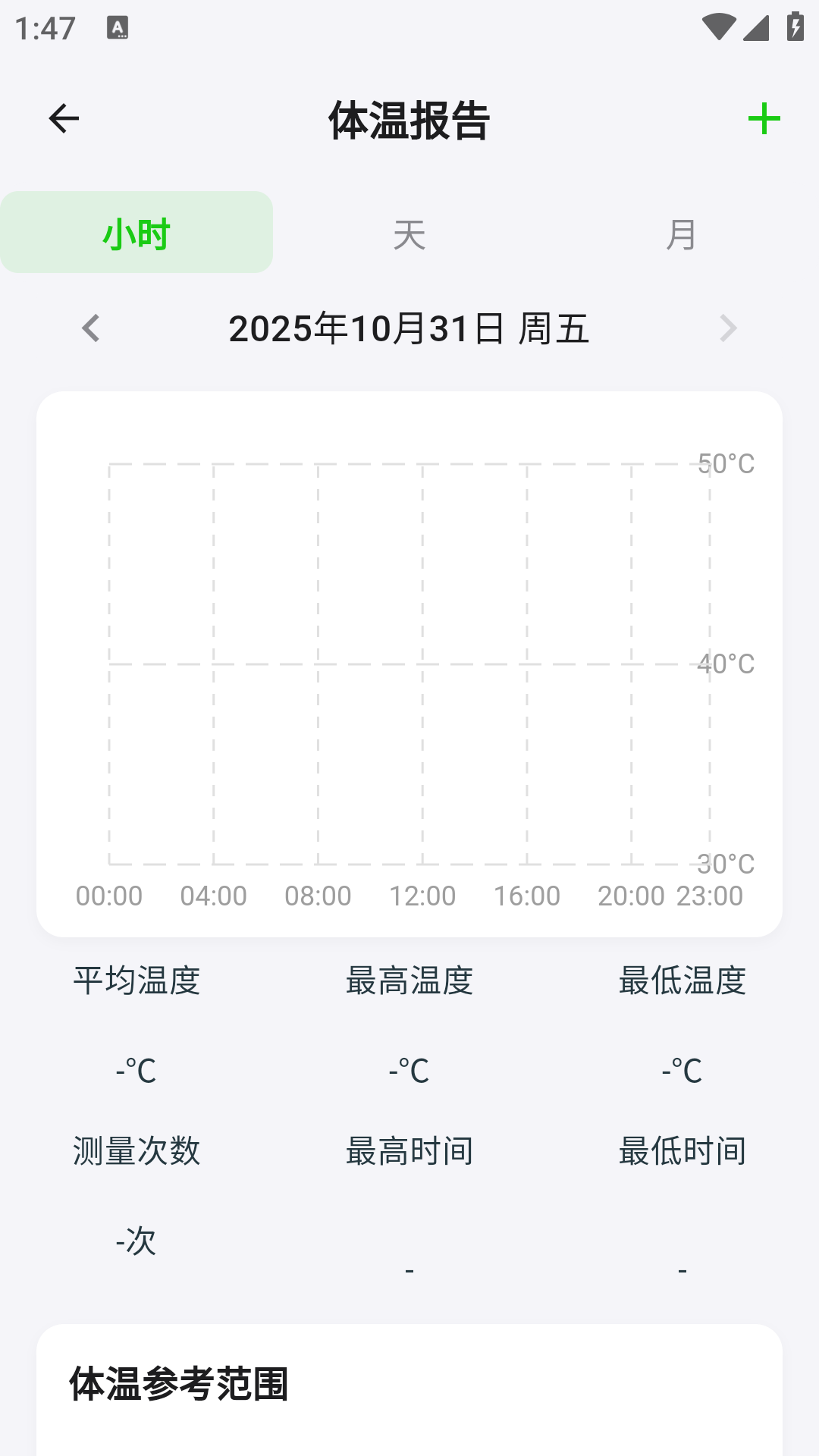Select the 小时 tab
819x1456 pixels.
point(136,233)
